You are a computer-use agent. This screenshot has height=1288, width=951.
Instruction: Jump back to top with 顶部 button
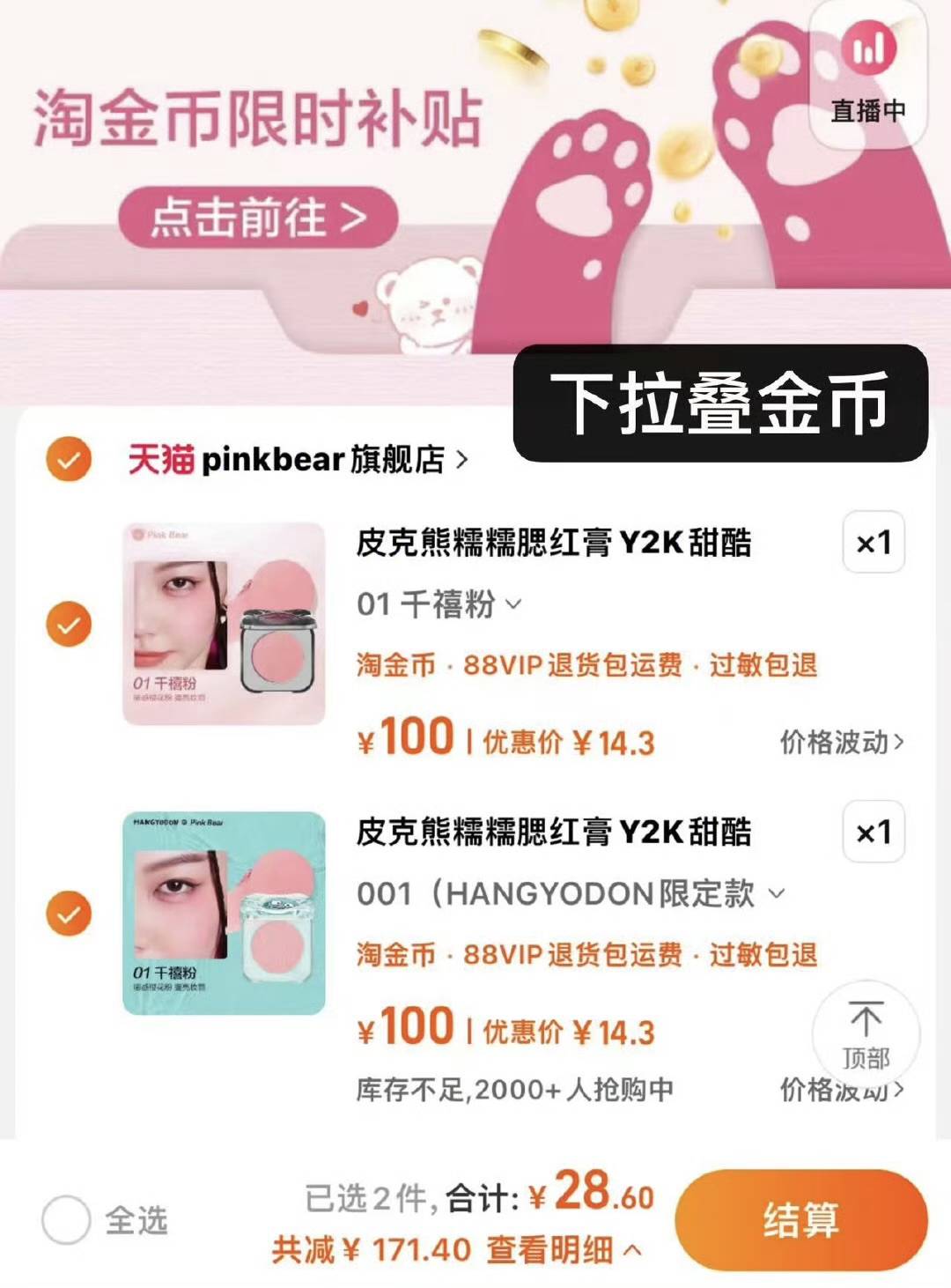[x=866, y=1034]
